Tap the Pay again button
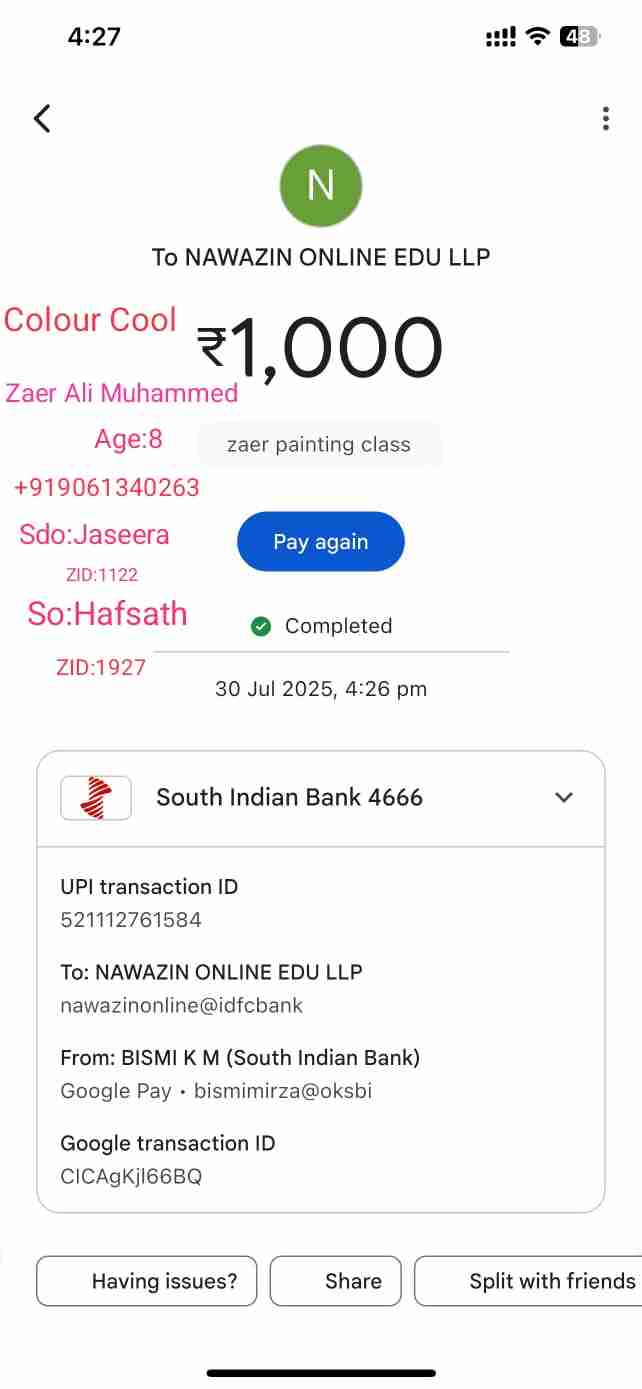This screenshot has height=1389, width=642. coord(320,542)
